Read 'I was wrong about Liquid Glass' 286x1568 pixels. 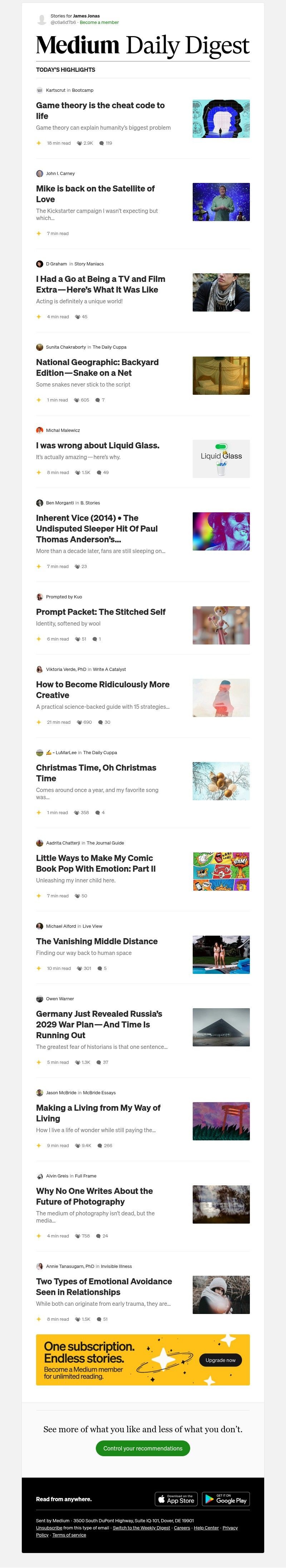[97, 445]
